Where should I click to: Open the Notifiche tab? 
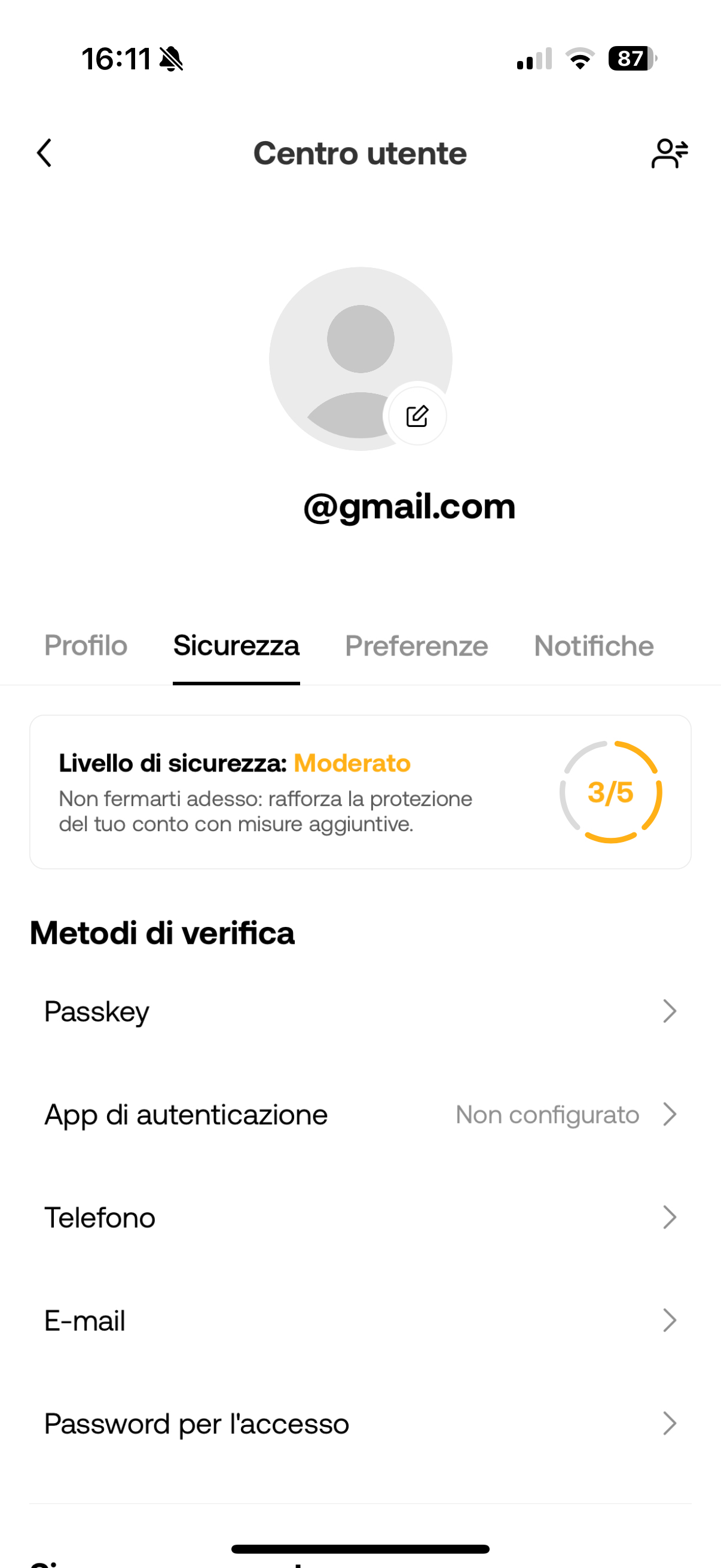pyautogui.click(x=593, y=646)
